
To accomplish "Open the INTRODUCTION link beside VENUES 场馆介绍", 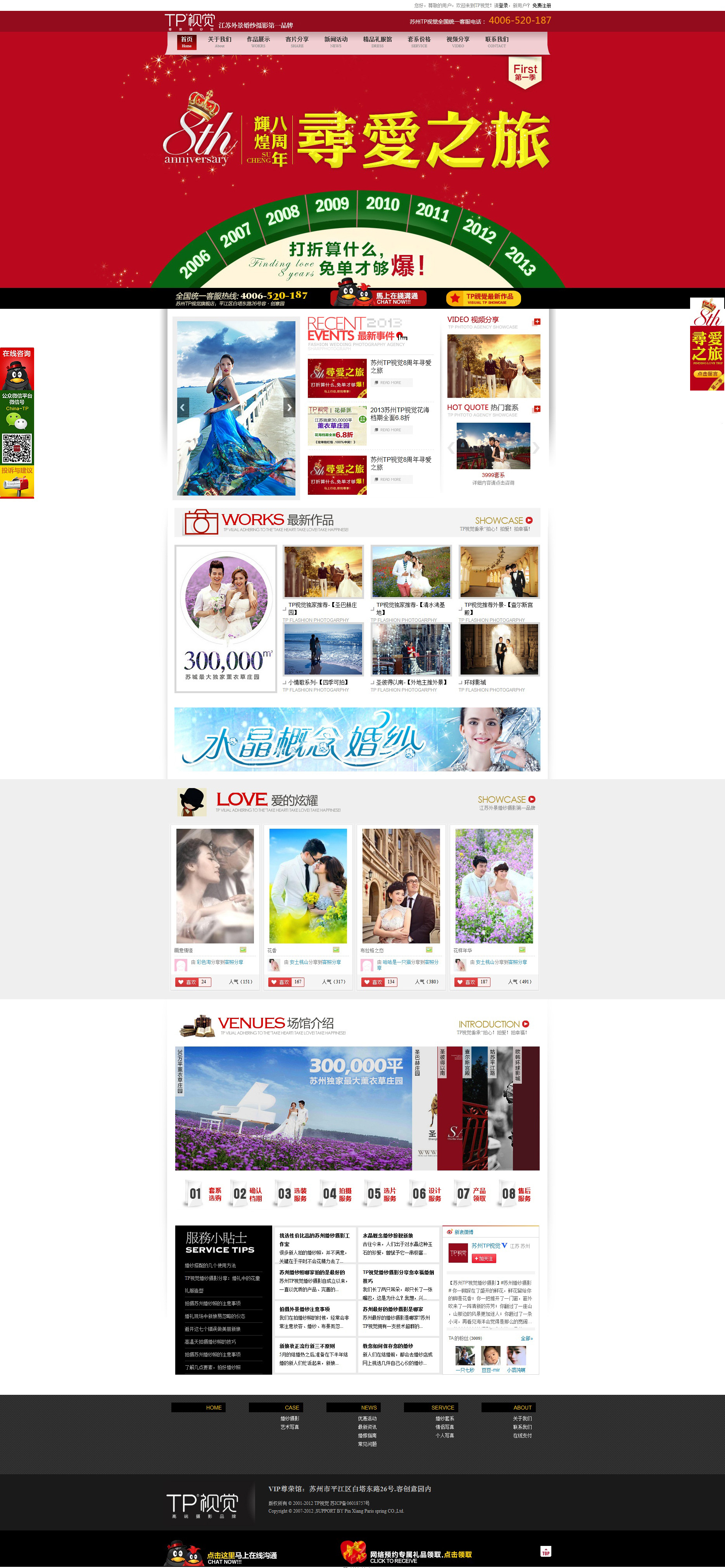I will pos(494,1024).
